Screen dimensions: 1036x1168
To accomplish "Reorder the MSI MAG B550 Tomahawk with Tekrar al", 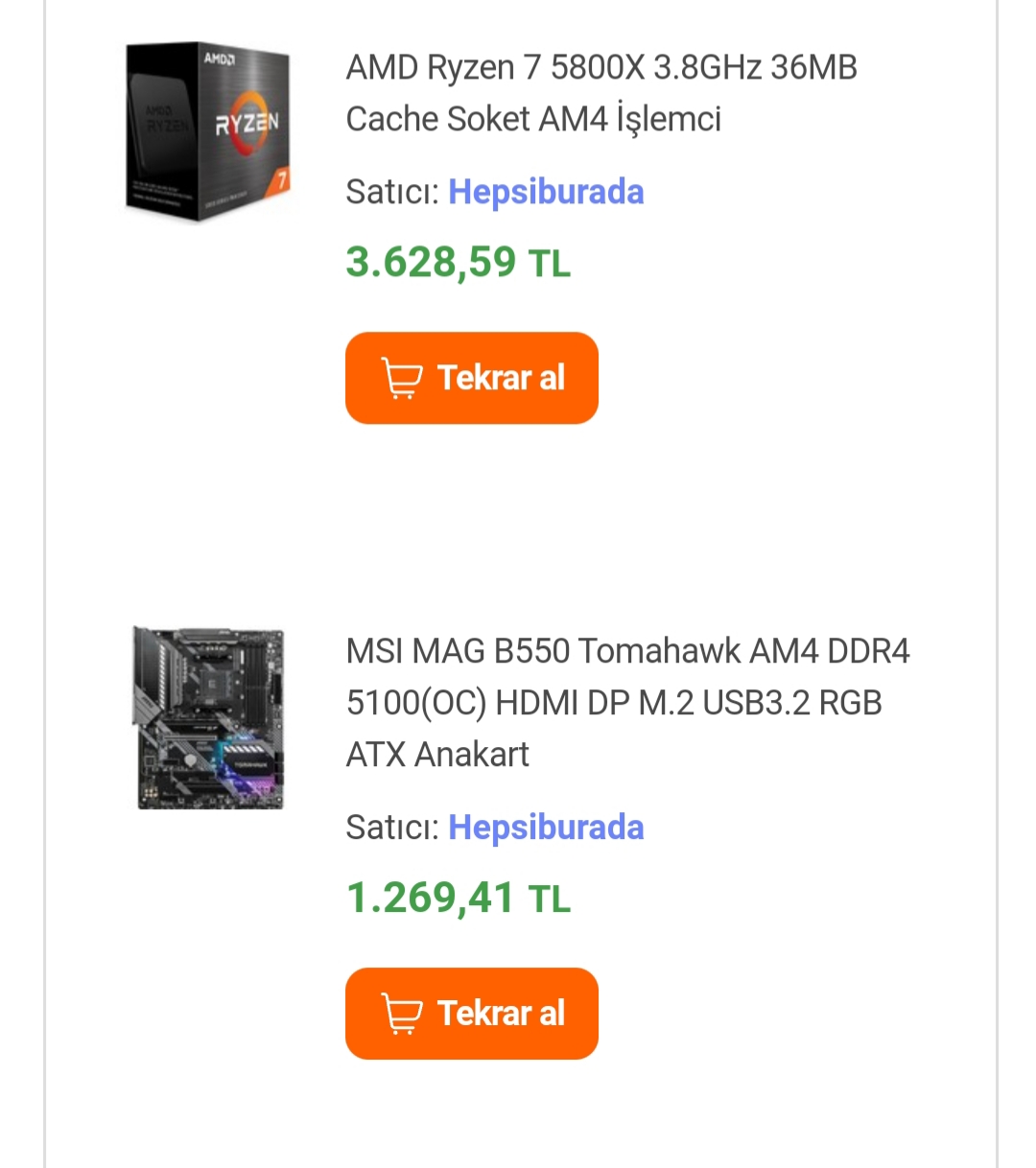I will [x=471, y=1014].
